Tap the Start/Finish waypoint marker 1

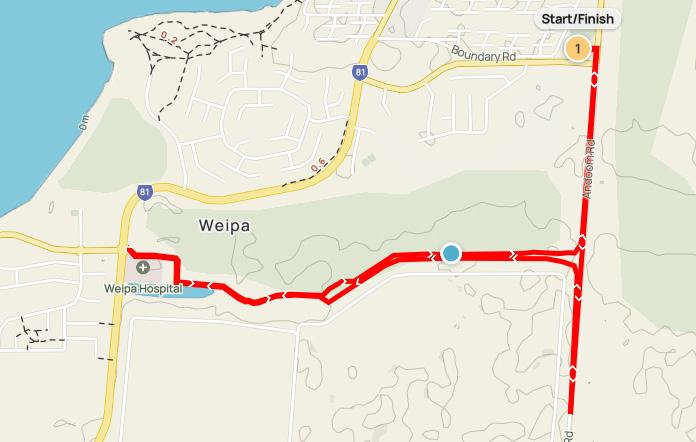[577, 48]
